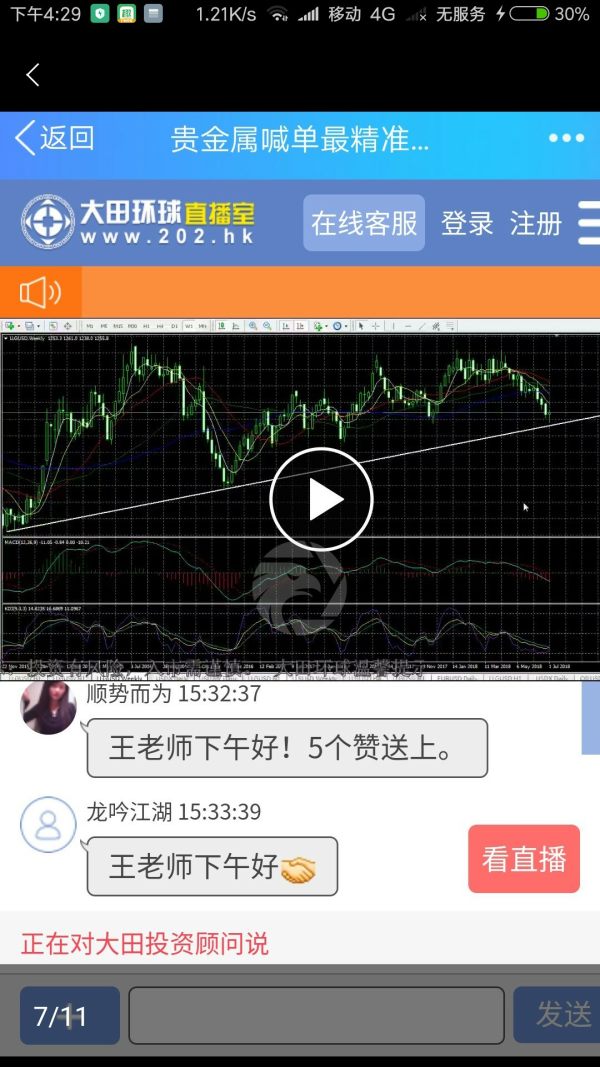Viewport: 600px width, 1067px height.
Task: Toggle the speaker sound icon
Action: click(x=40, y=293)
